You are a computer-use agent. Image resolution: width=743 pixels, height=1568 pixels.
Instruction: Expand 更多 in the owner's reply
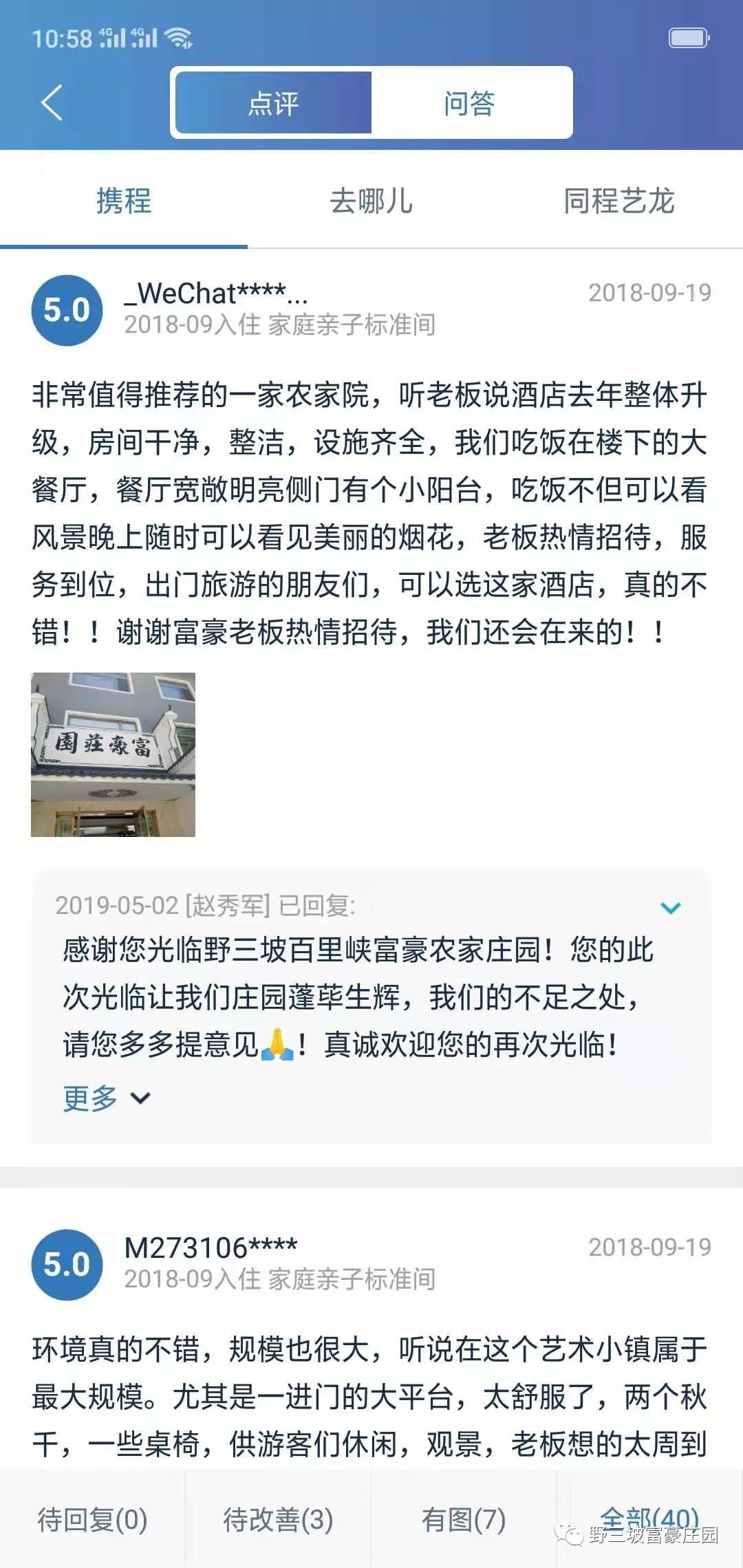(x=106, y=1098)
